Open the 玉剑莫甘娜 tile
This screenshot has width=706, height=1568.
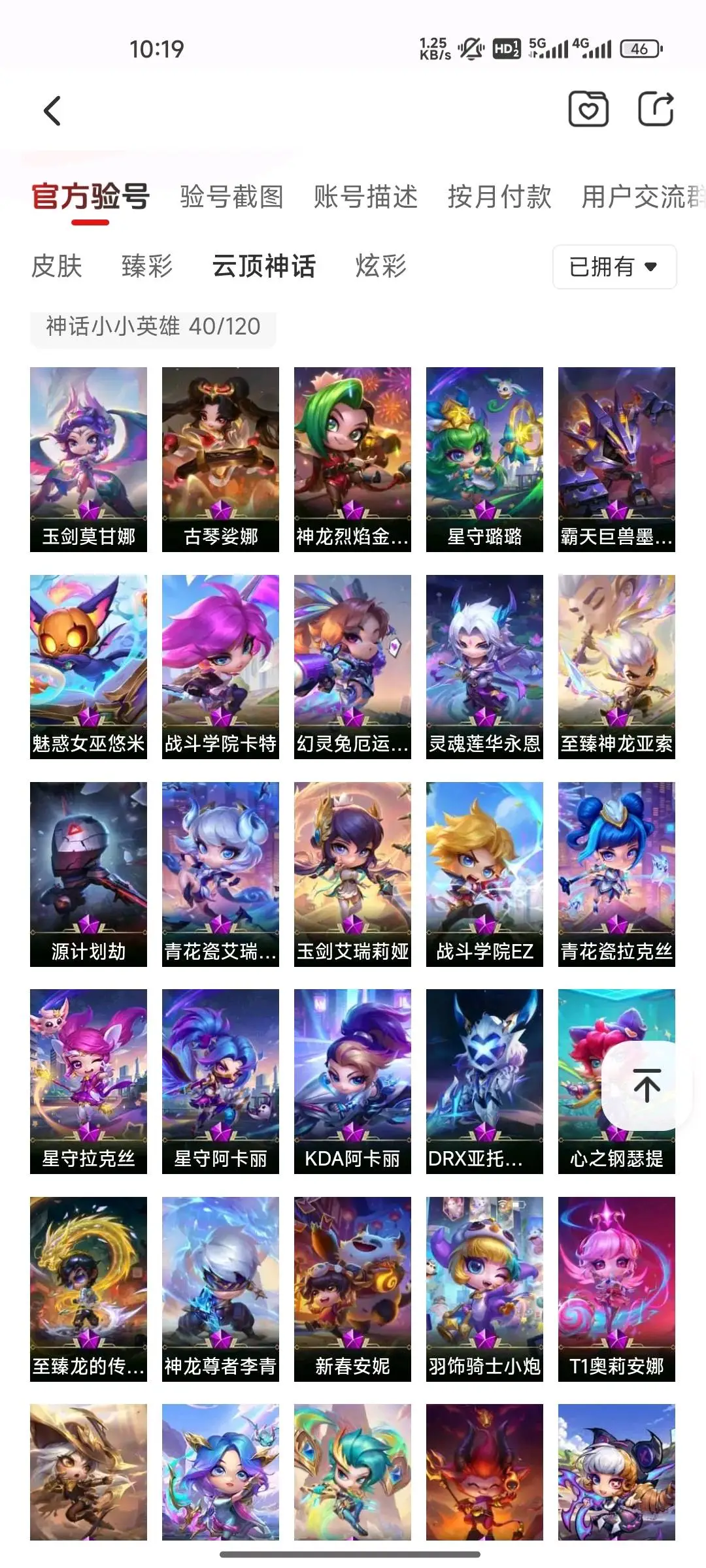pyautogui.click(x=89, y=459)
